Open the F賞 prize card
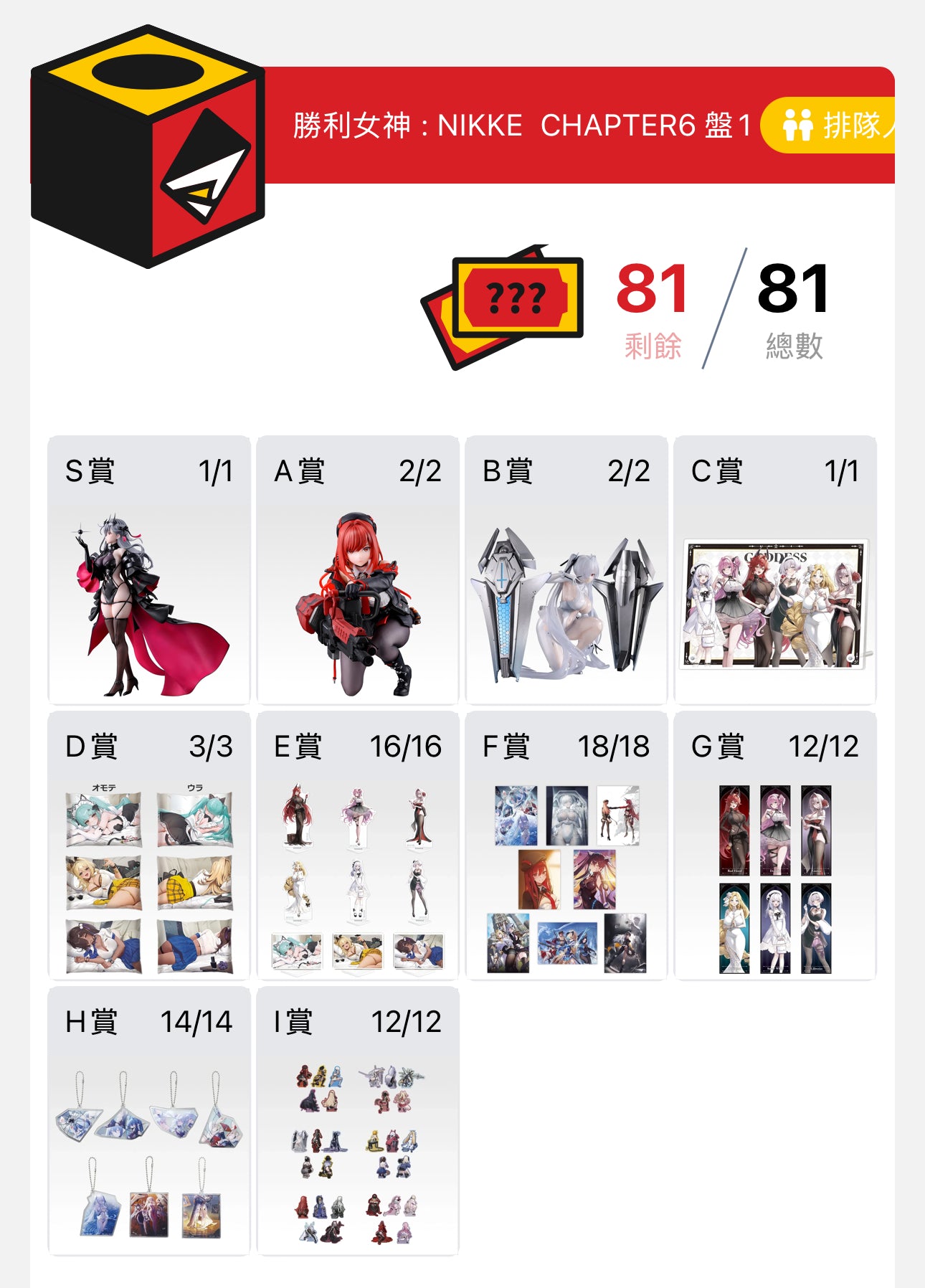 (566, 846)
